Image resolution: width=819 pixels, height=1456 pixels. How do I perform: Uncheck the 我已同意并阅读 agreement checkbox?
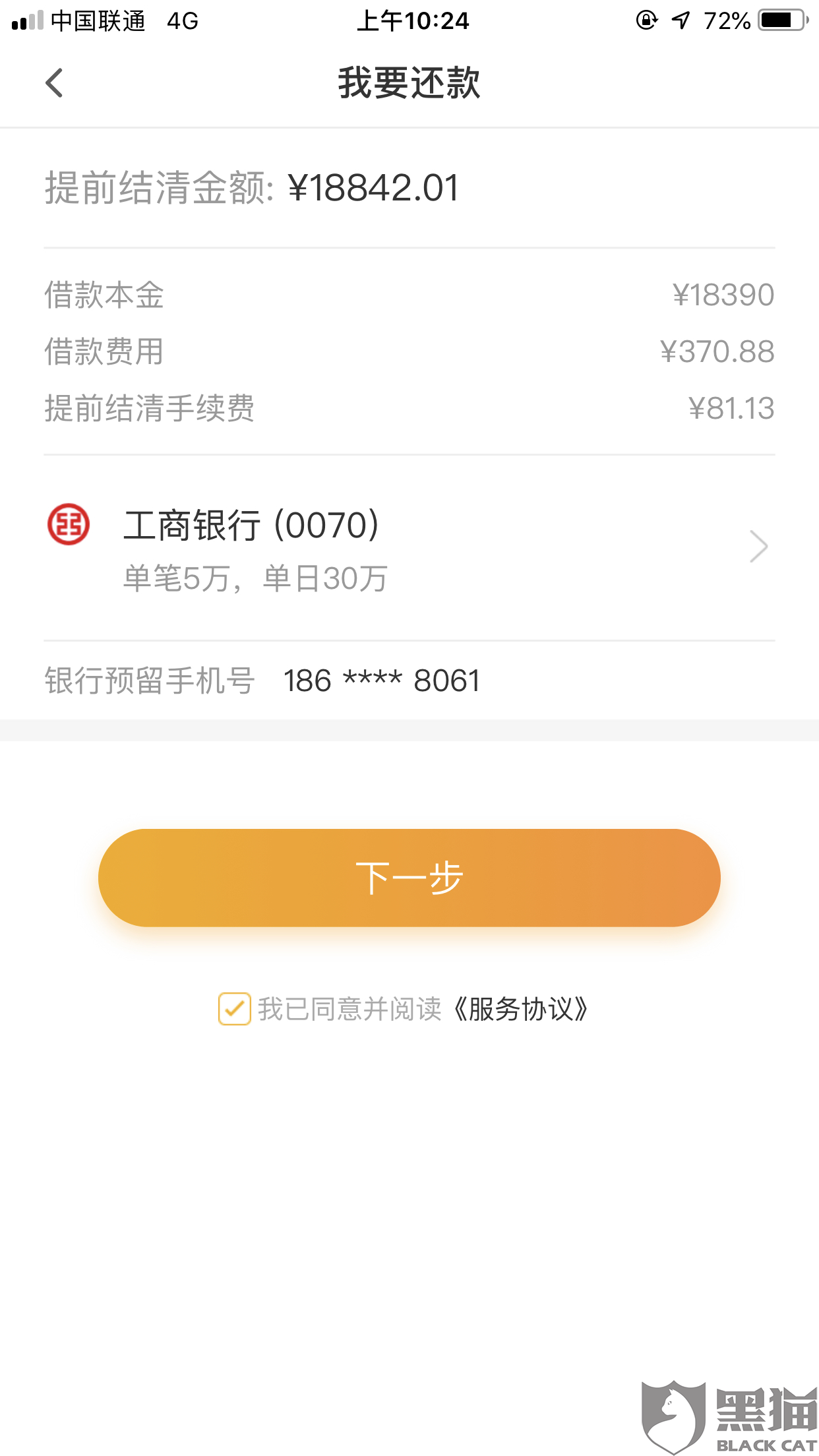click(x=235, y=1009)
